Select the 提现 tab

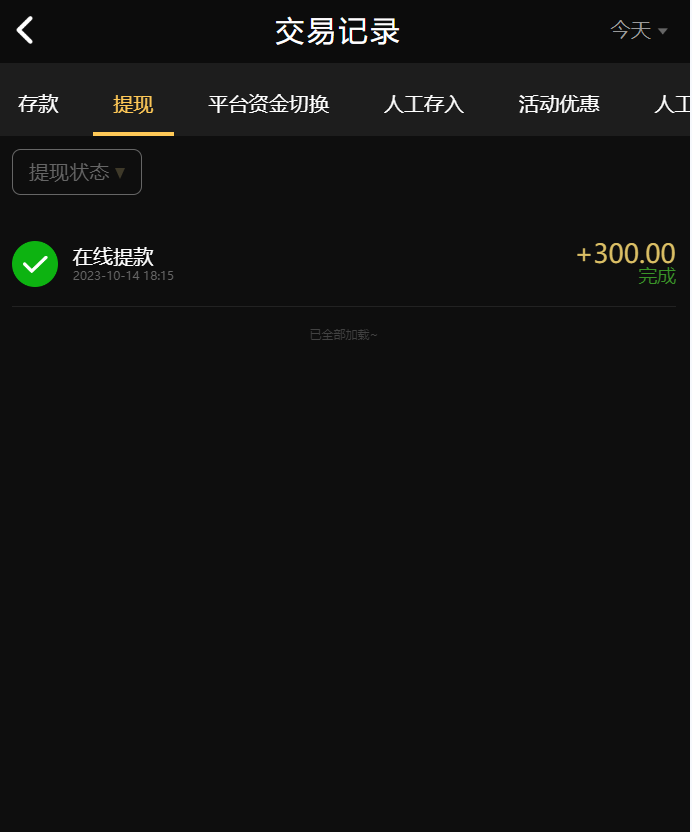click(133, 104)
